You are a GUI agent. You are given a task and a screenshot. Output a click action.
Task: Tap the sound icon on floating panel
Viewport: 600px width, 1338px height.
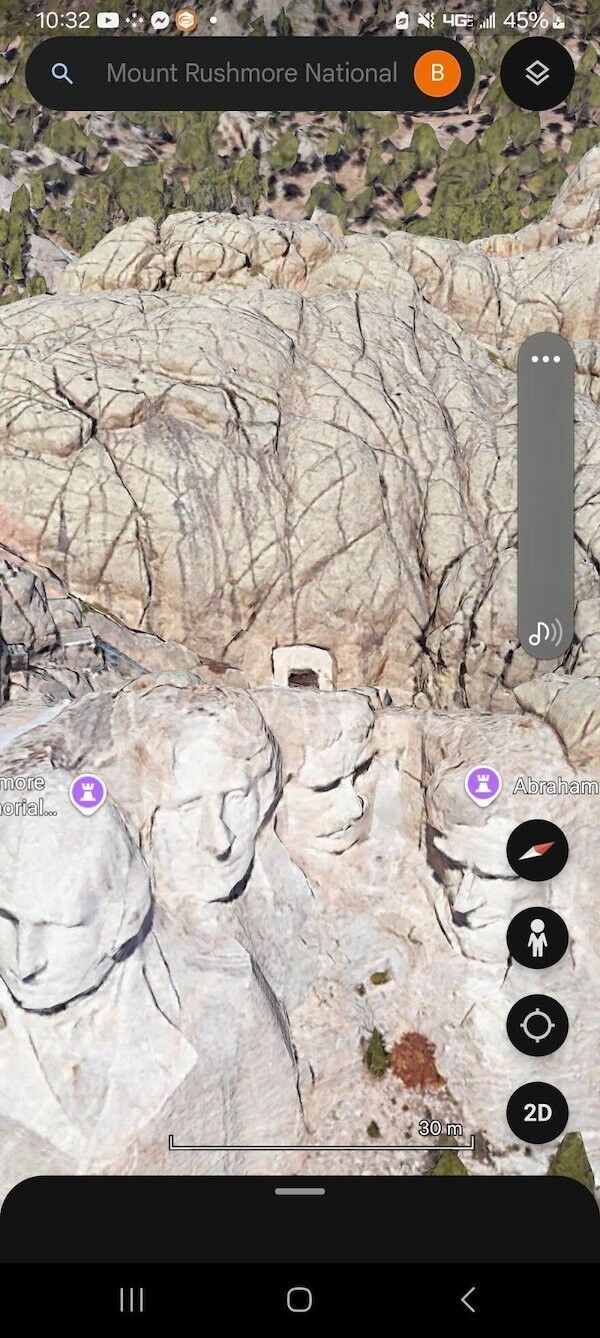coord(545,632)
